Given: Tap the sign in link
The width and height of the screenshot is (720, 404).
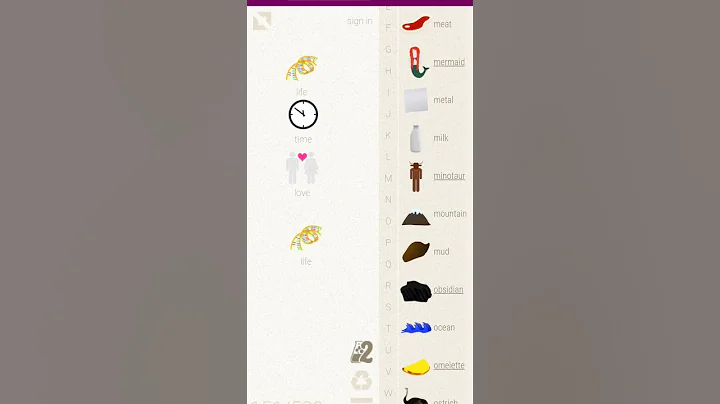Looking at the screenshot, I should pos(359,21).
